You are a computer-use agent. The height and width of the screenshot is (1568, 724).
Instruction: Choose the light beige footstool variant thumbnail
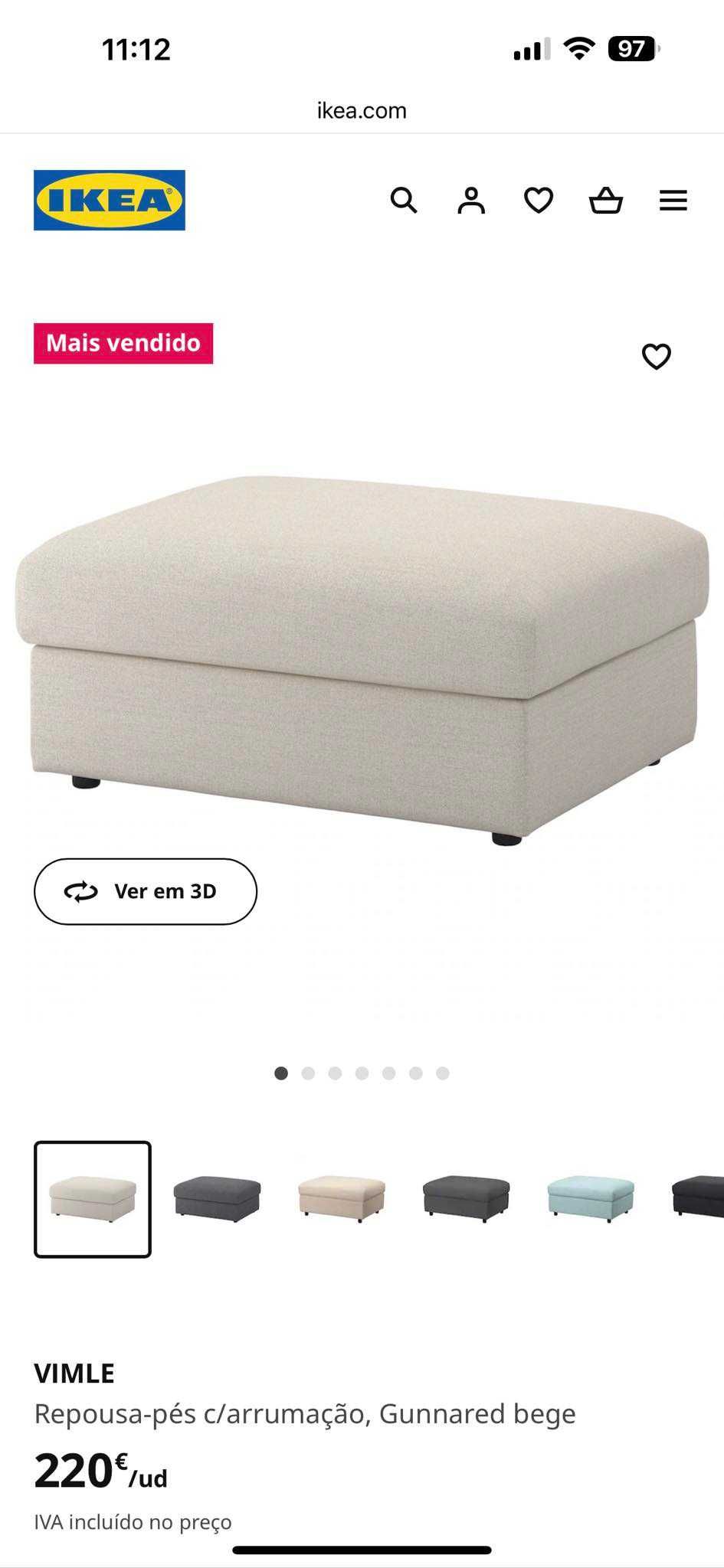click(x=342, y=1199)
